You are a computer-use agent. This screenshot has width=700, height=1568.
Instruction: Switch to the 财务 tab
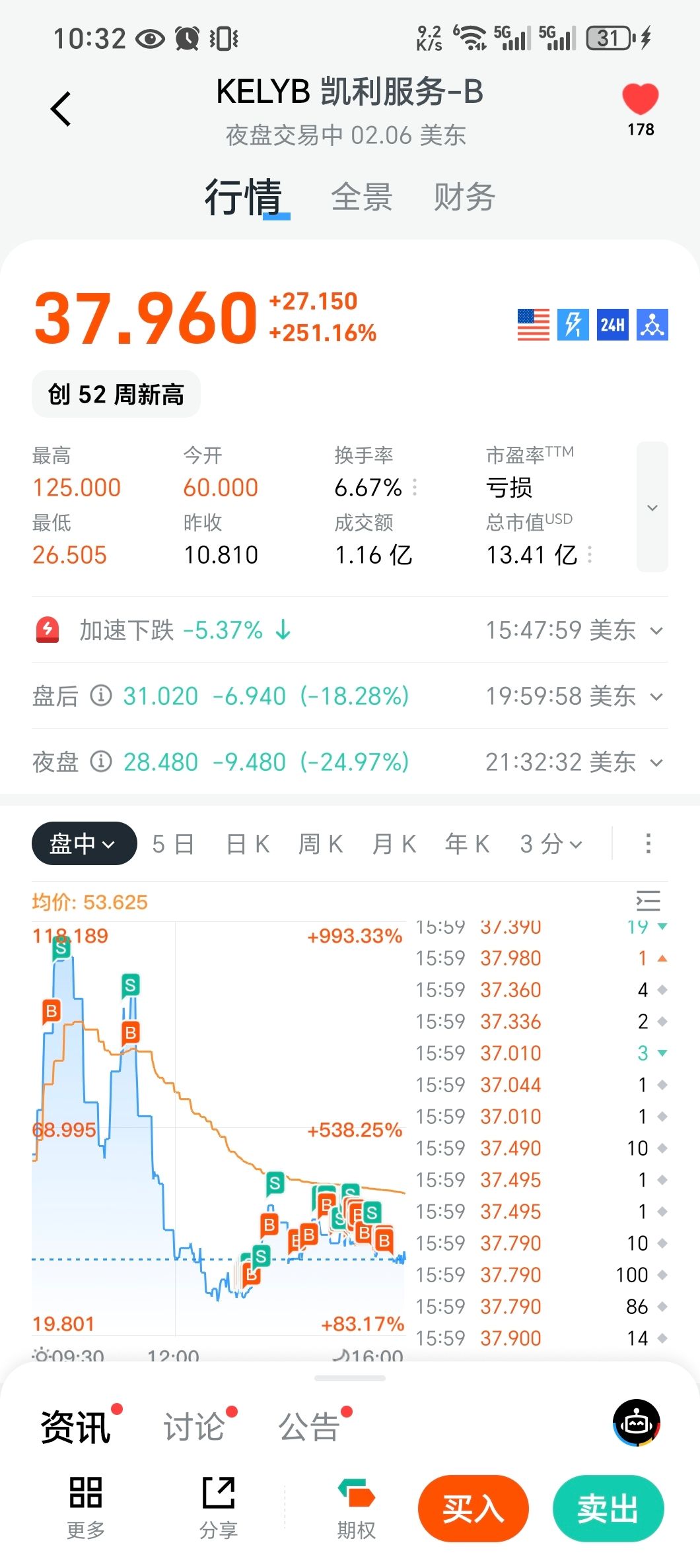[464, 197]
